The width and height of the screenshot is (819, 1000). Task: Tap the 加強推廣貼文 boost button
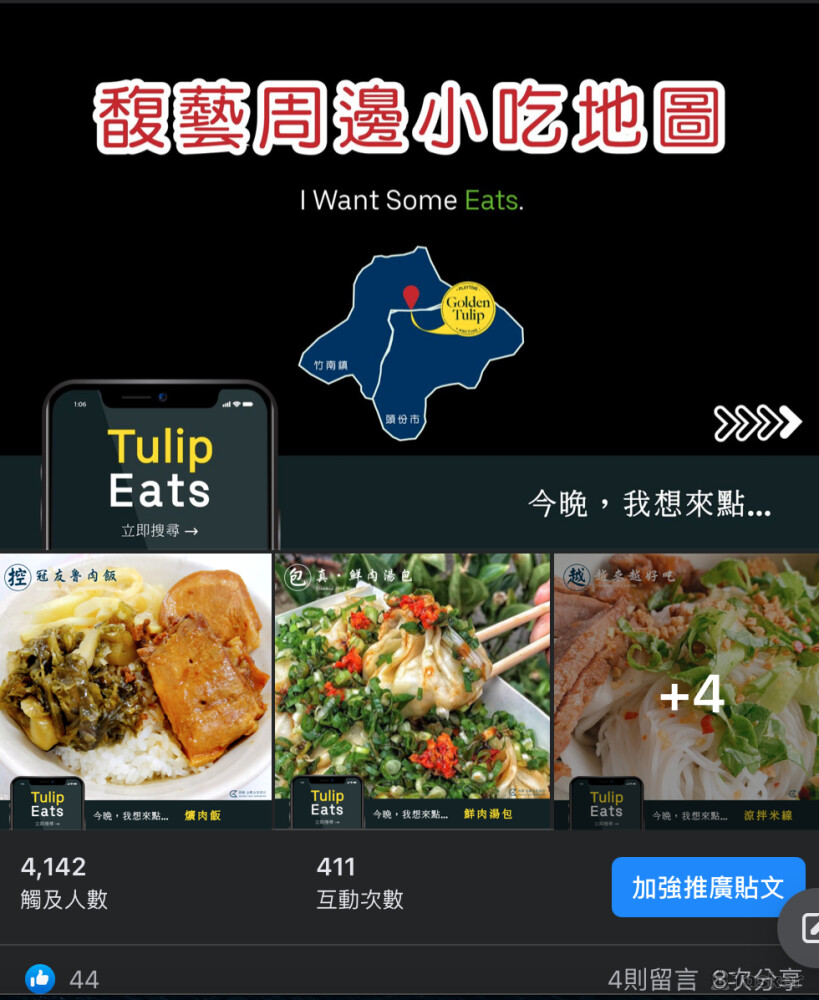(707, 887)
